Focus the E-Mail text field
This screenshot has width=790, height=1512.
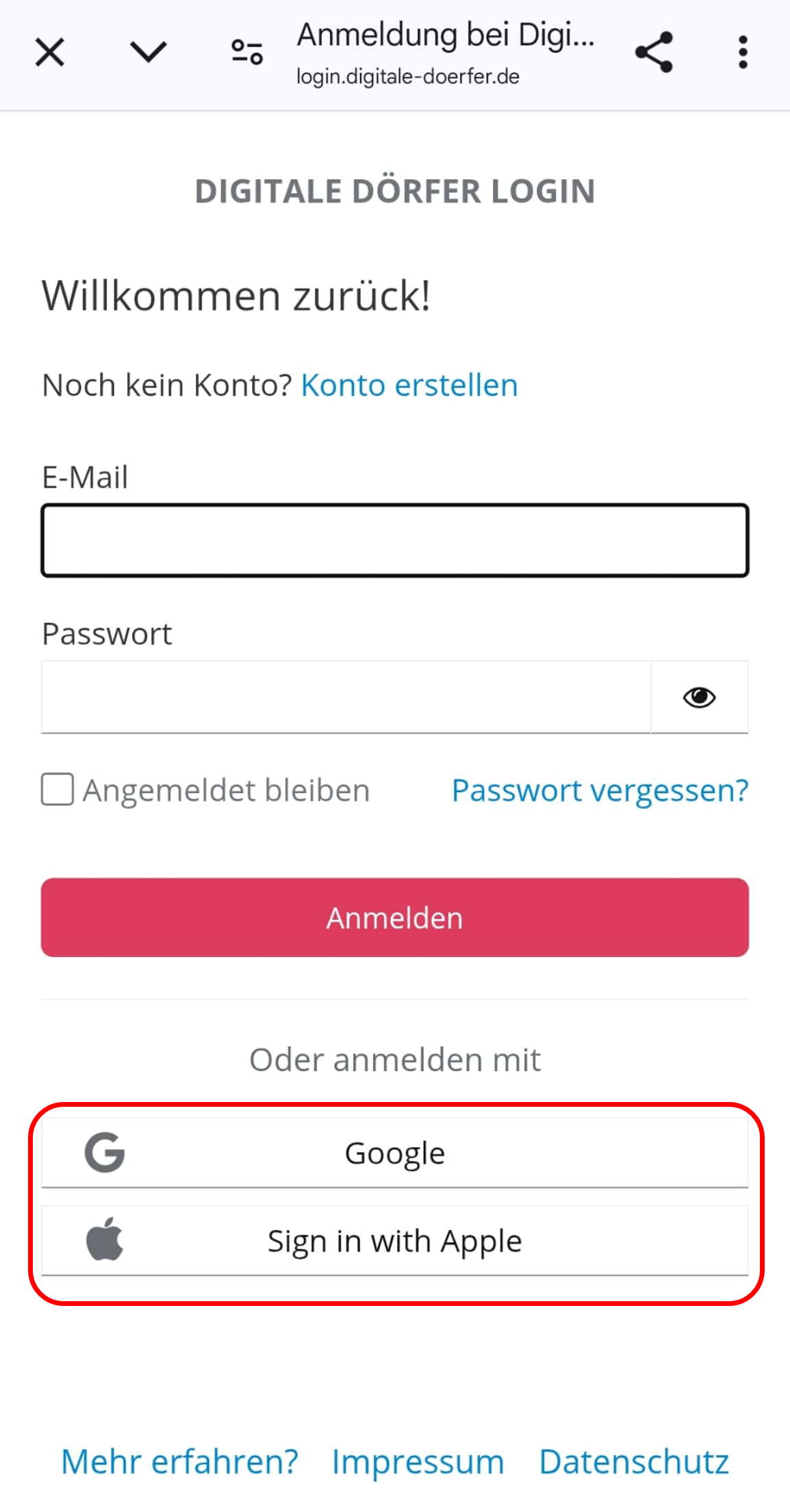click(x=395, y=541)
